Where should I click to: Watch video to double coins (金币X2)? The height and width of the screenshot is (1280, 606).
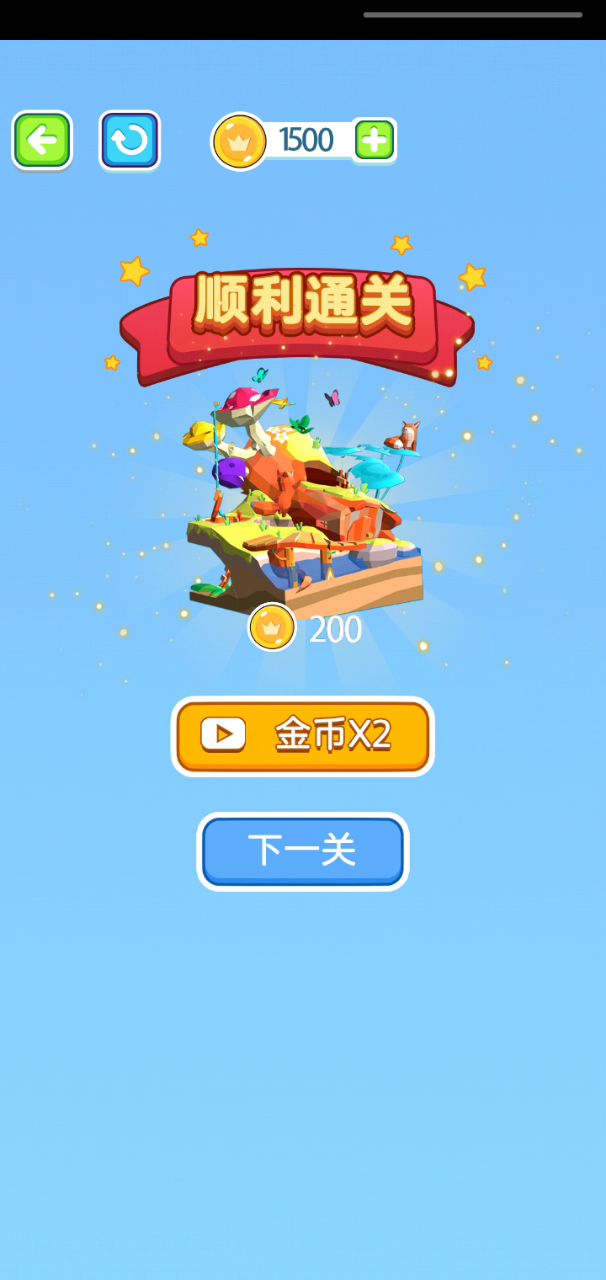(x=303, y=736)
